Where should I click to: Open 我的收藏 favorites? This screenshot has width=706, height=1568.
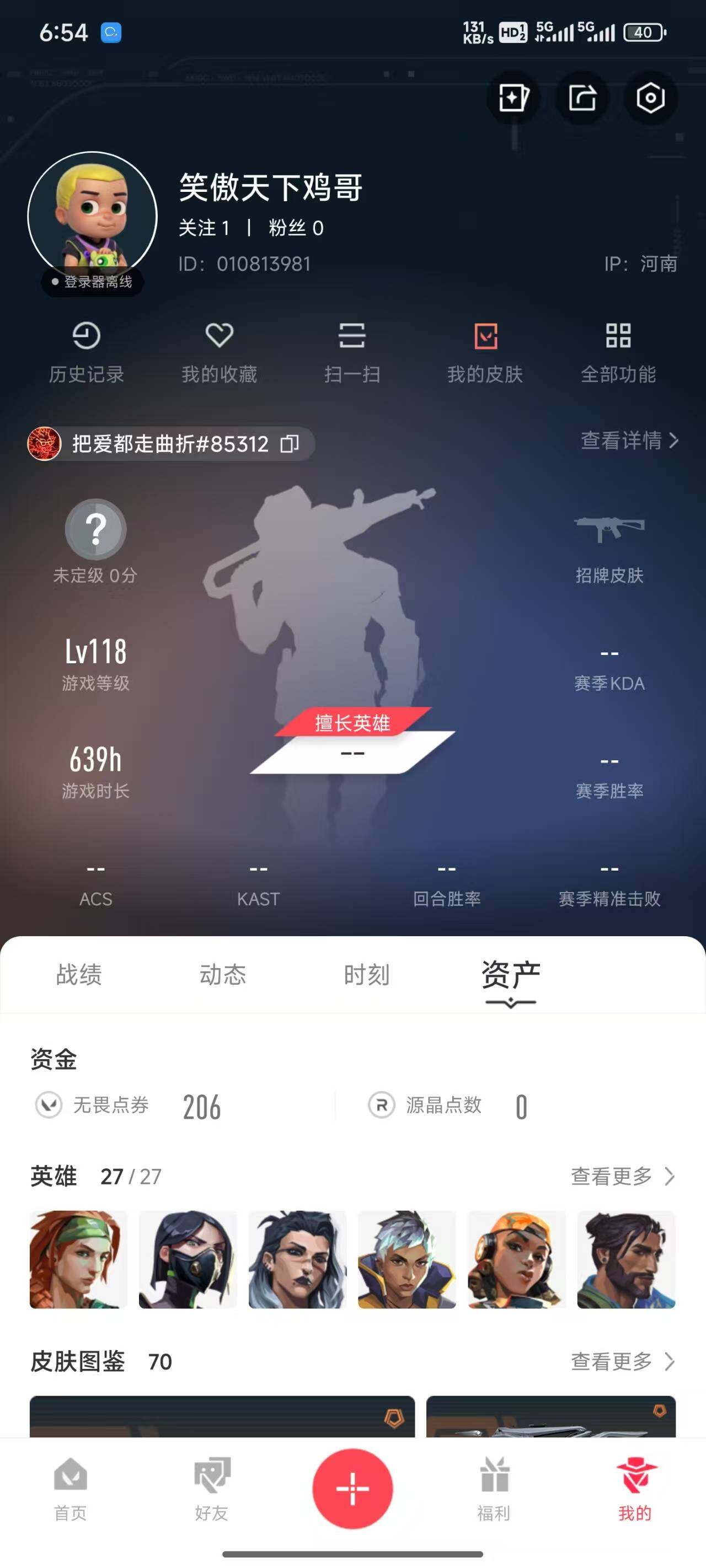(x=218, y=352)
